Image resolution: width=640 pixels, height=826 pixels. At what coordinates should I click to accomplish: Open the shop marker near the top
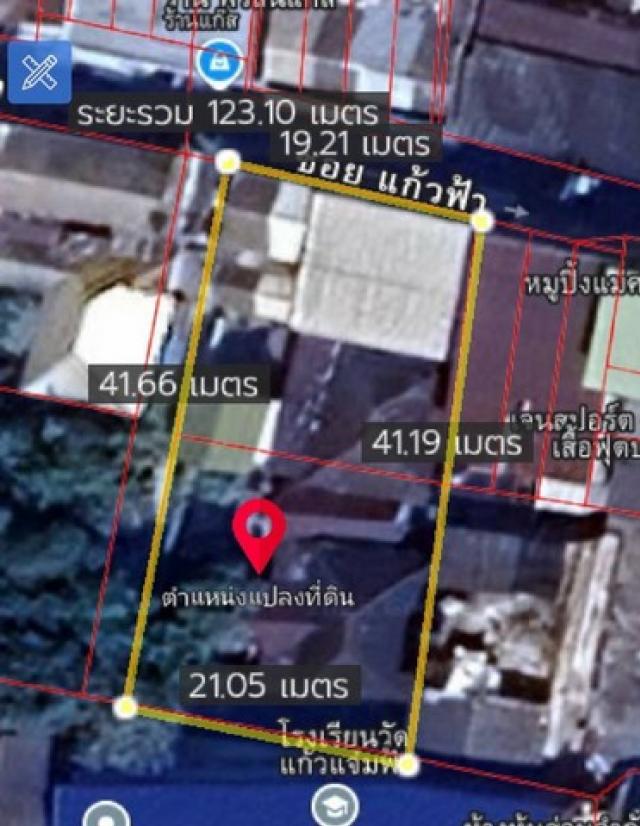coord(215,65)
